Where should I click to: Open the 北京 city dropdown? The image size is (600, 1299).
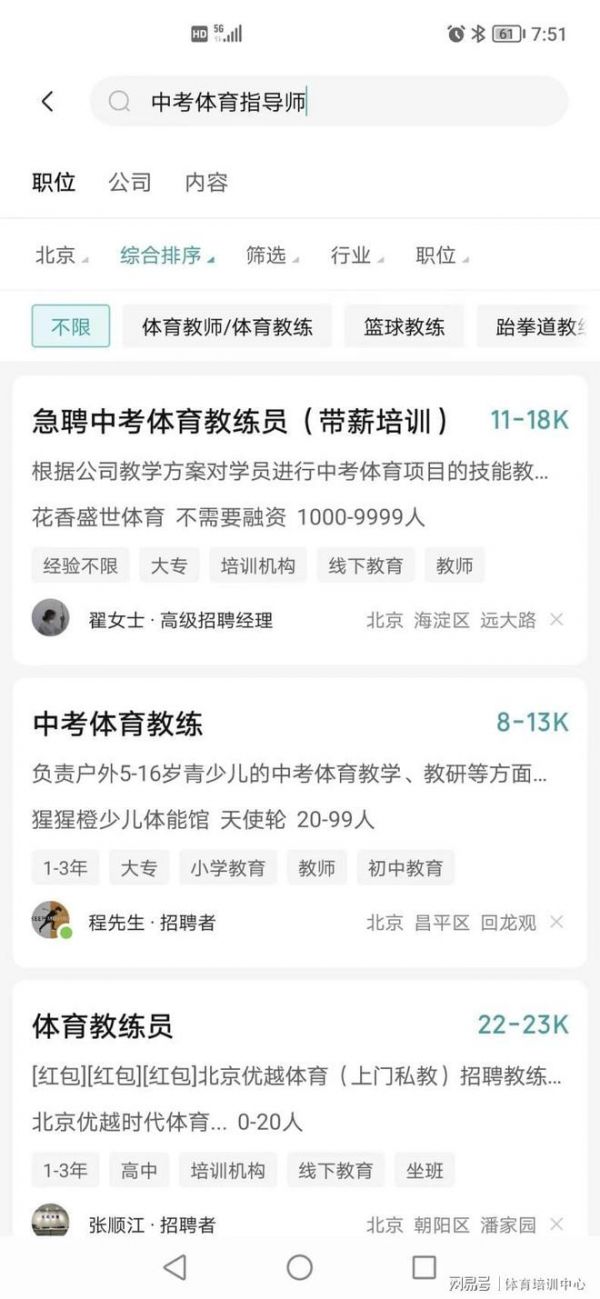point(61,255)
